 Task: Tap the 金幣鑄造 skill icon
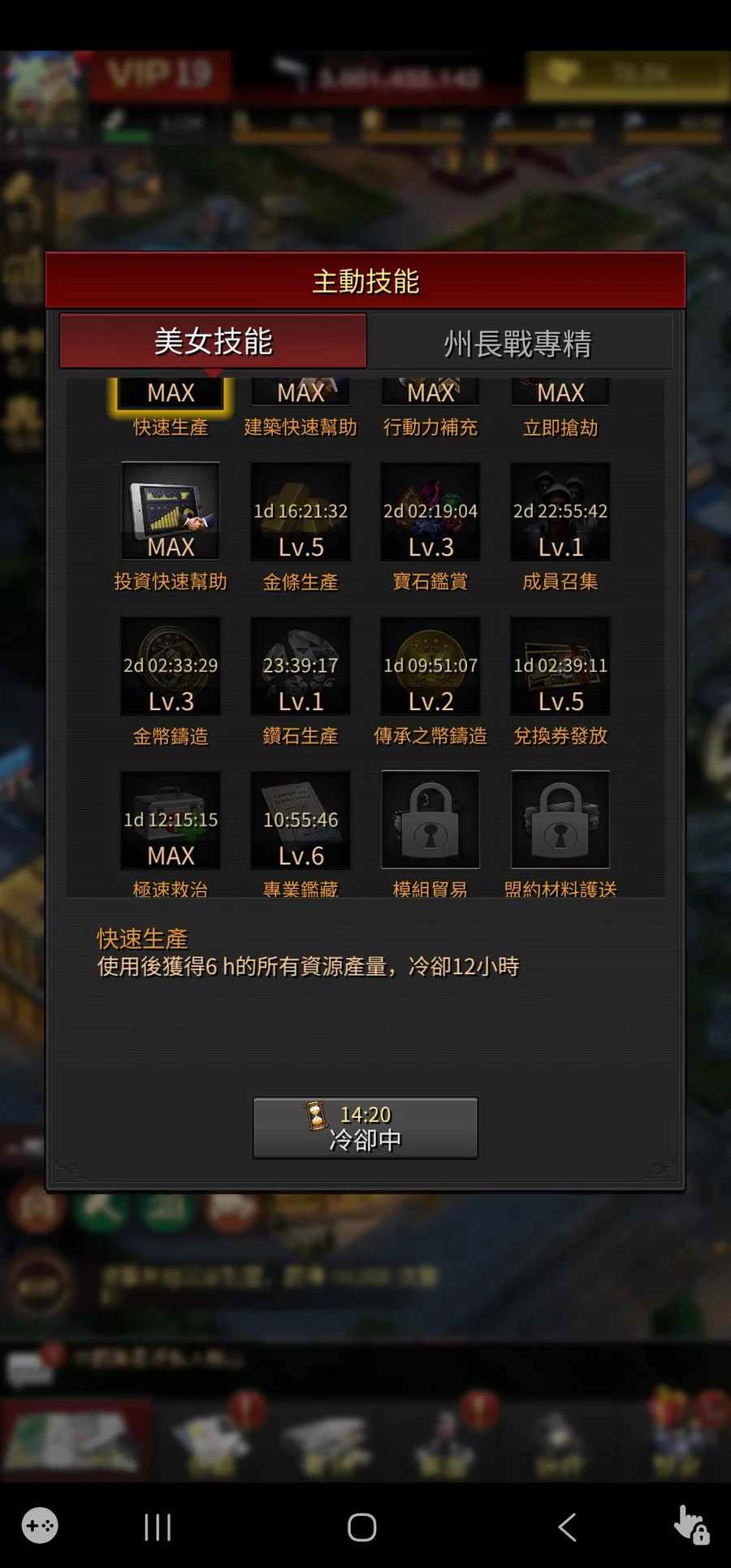171,666
